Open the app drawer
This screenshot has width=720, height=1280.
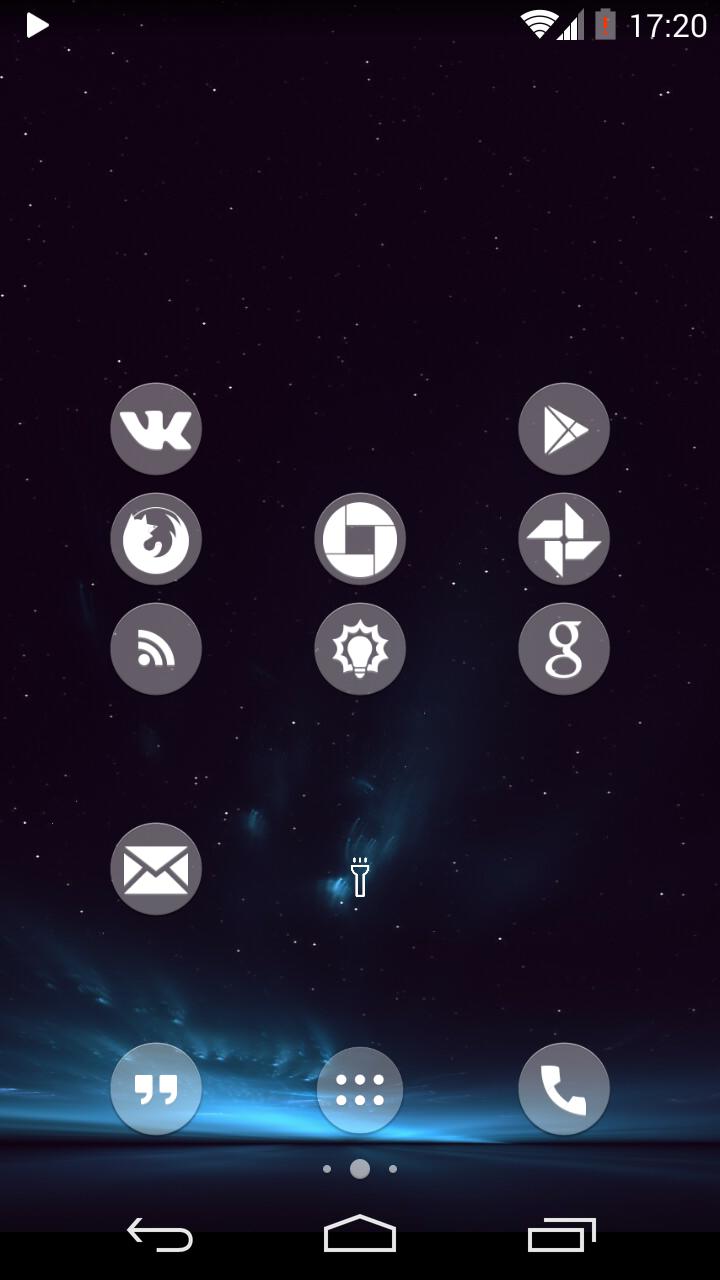(x=360, y=1089)
